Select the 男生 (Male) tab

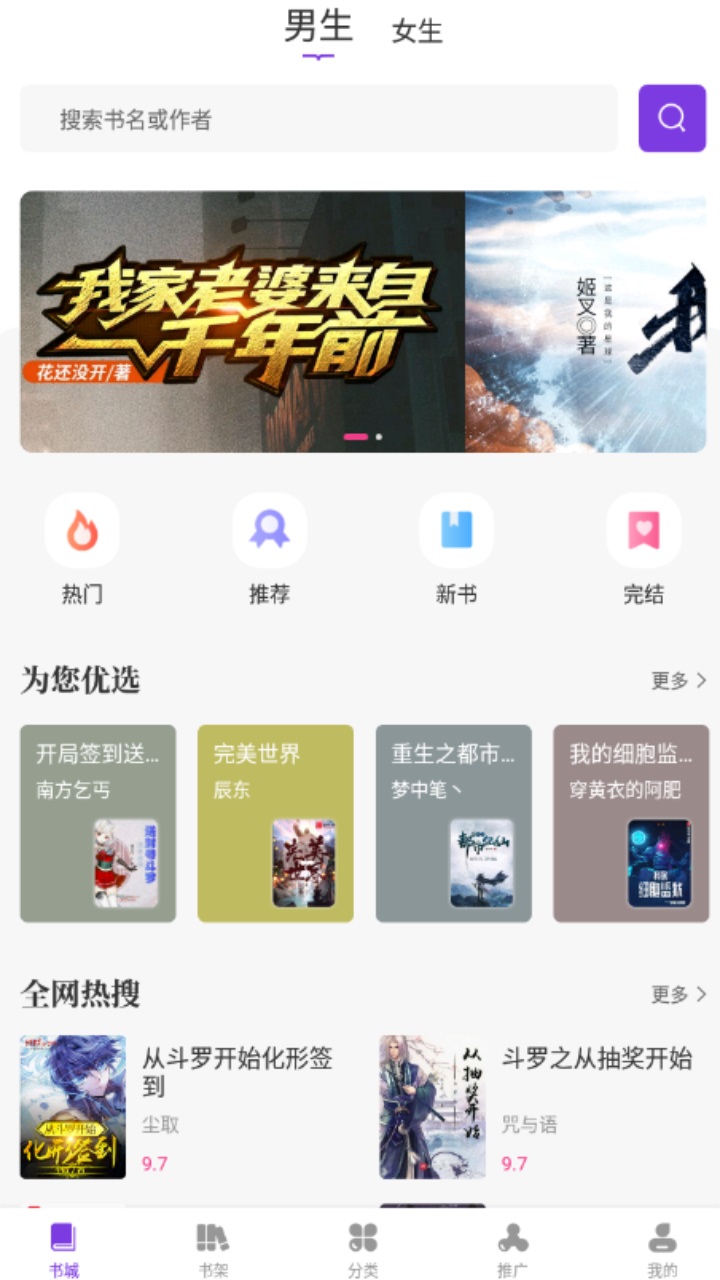(318, 30)
